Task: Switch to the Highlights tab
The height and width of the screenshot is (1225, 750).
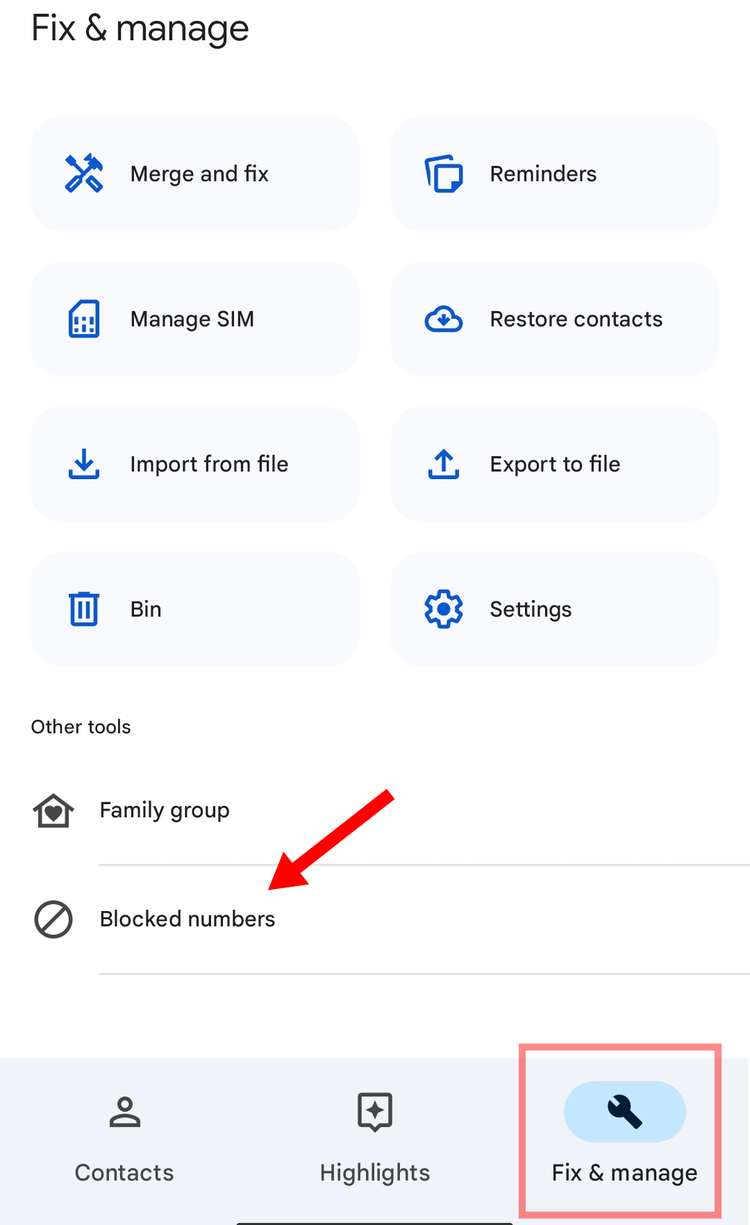Action: 374,1140
